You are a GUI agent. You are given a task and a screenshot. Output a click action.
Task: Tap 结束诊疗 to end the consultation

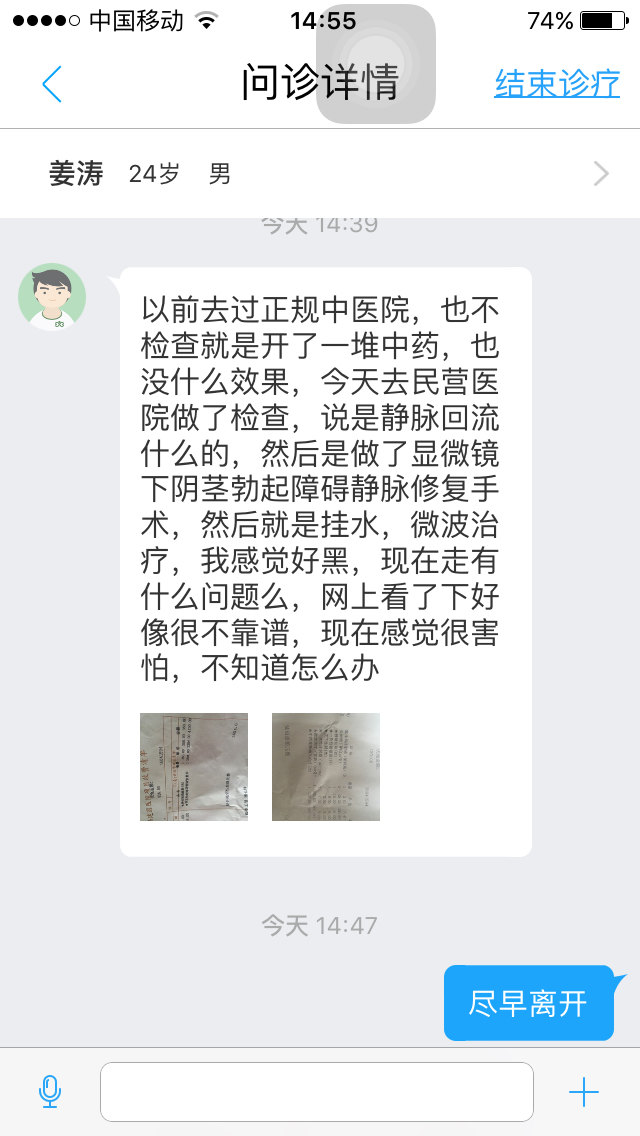pyautogui.click(x=557, y=84)
